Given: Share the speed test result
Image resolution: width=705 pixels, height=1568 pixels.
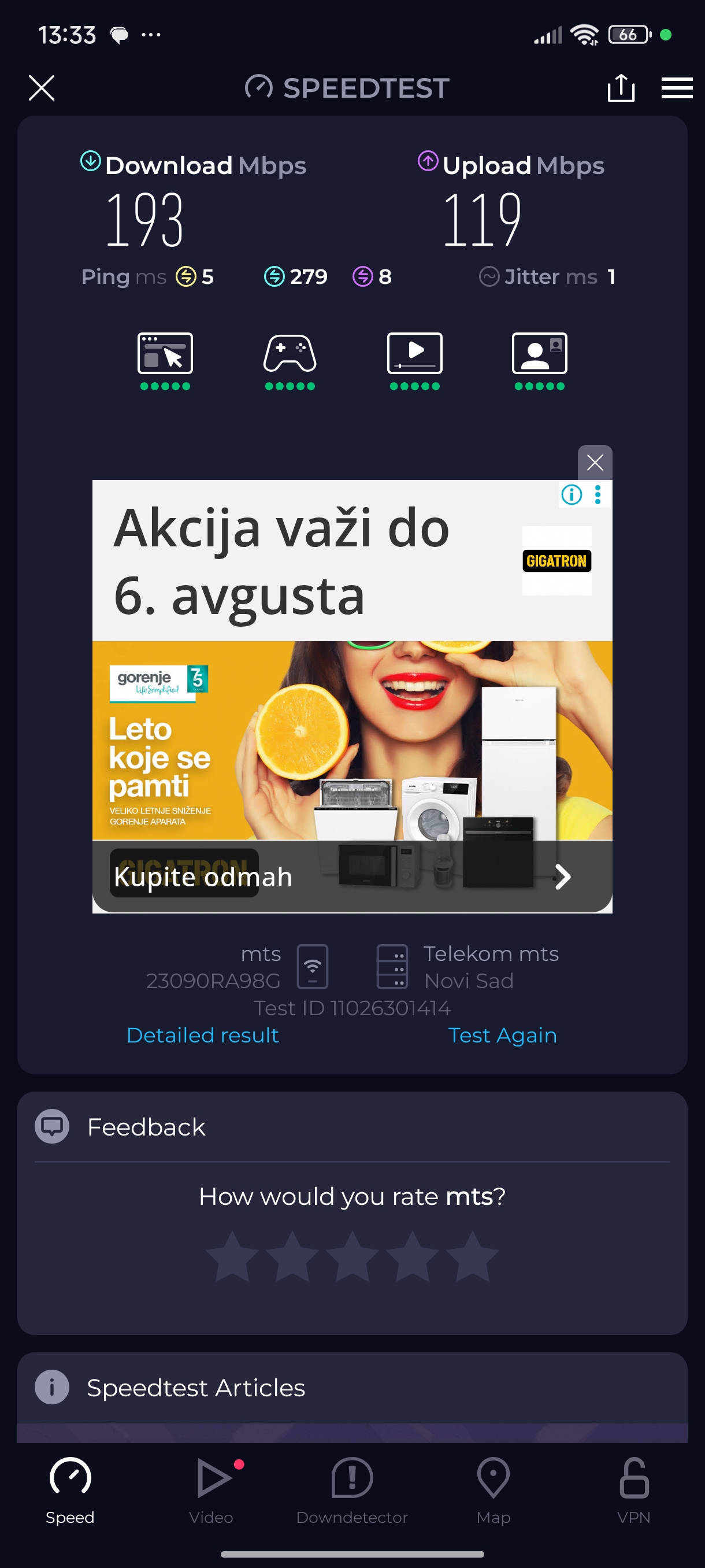Looking at the screenshot, I should tap(621, 88).
